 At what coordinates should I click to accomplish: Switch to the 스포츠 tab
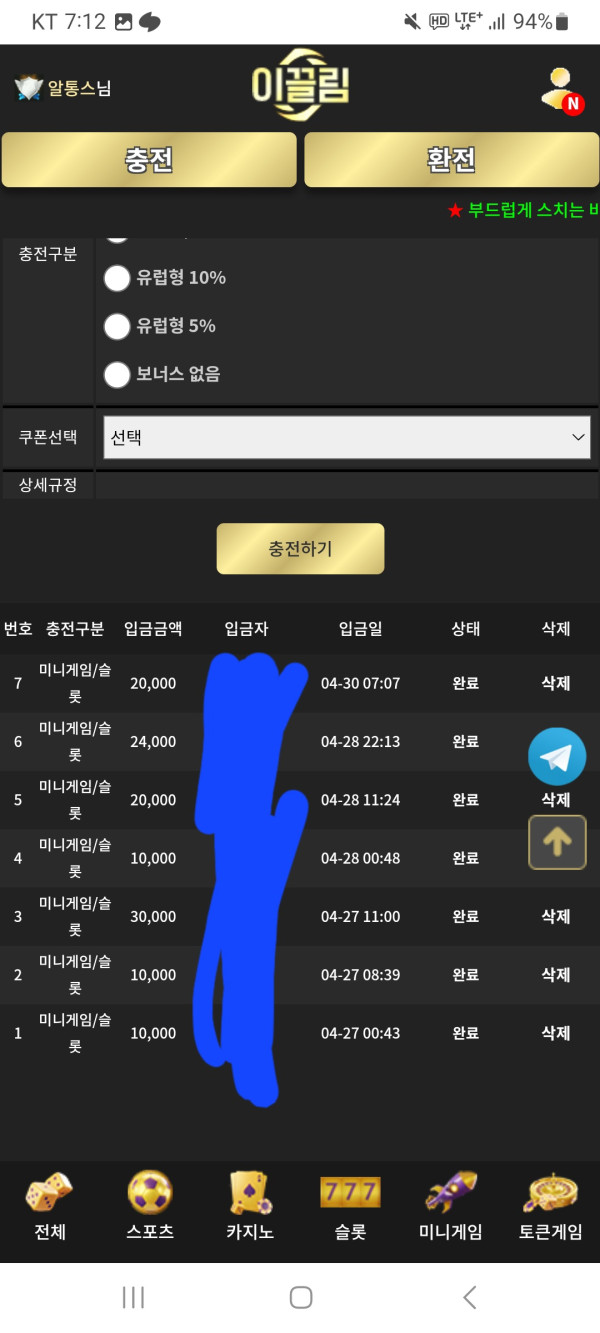(x=150, y=1207)
